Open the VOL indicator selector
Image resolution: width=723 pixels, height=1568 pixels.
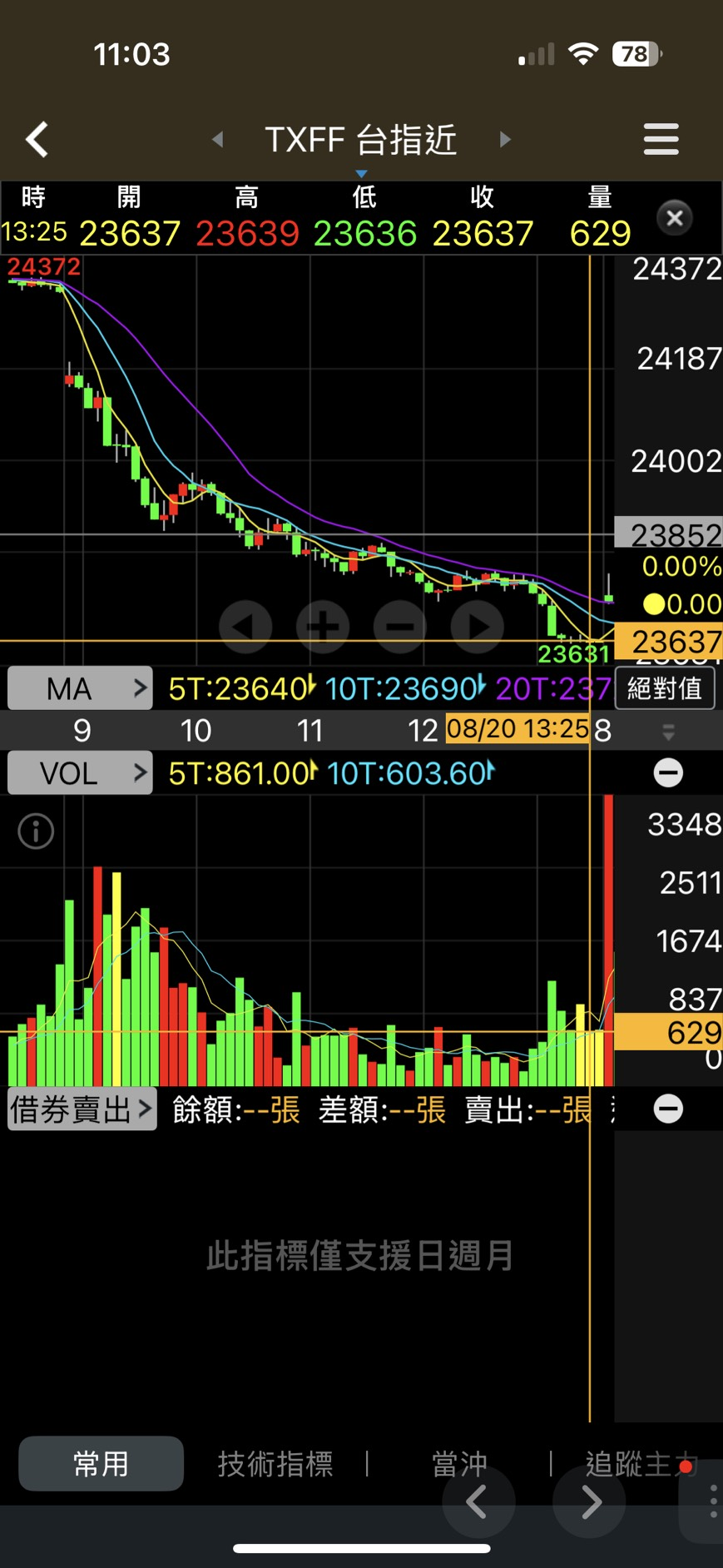point(80,773)
